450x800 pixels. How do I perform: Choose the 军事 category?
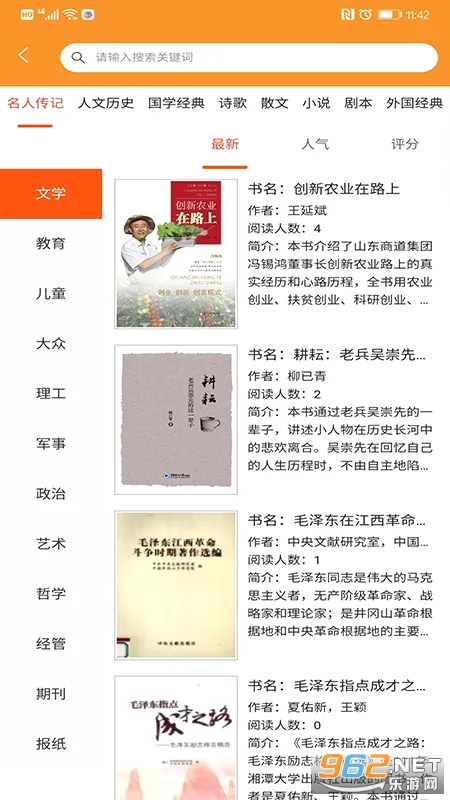[x=51, y=444]
